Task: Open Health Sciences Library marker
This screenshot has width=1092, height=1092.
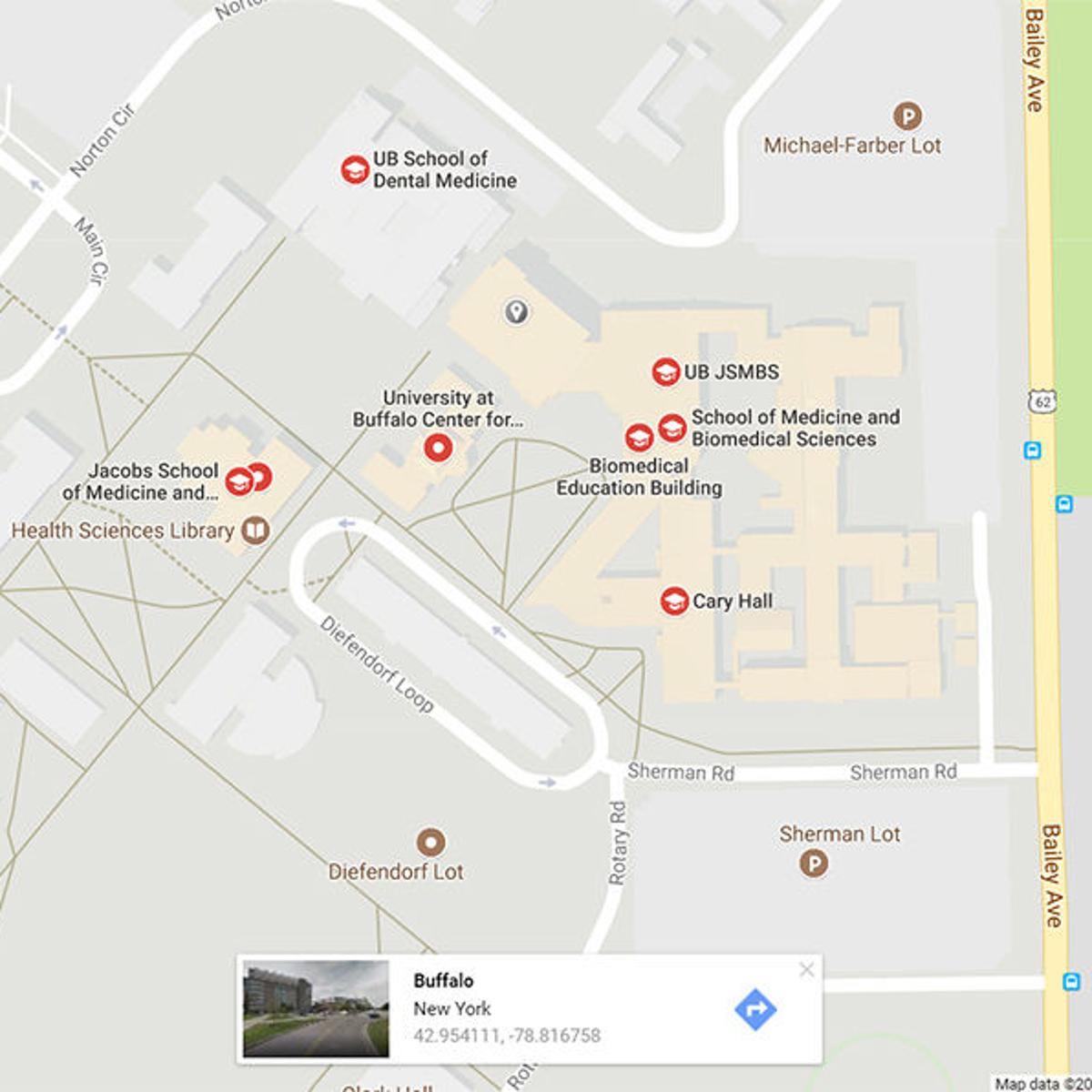Action: 257,531
